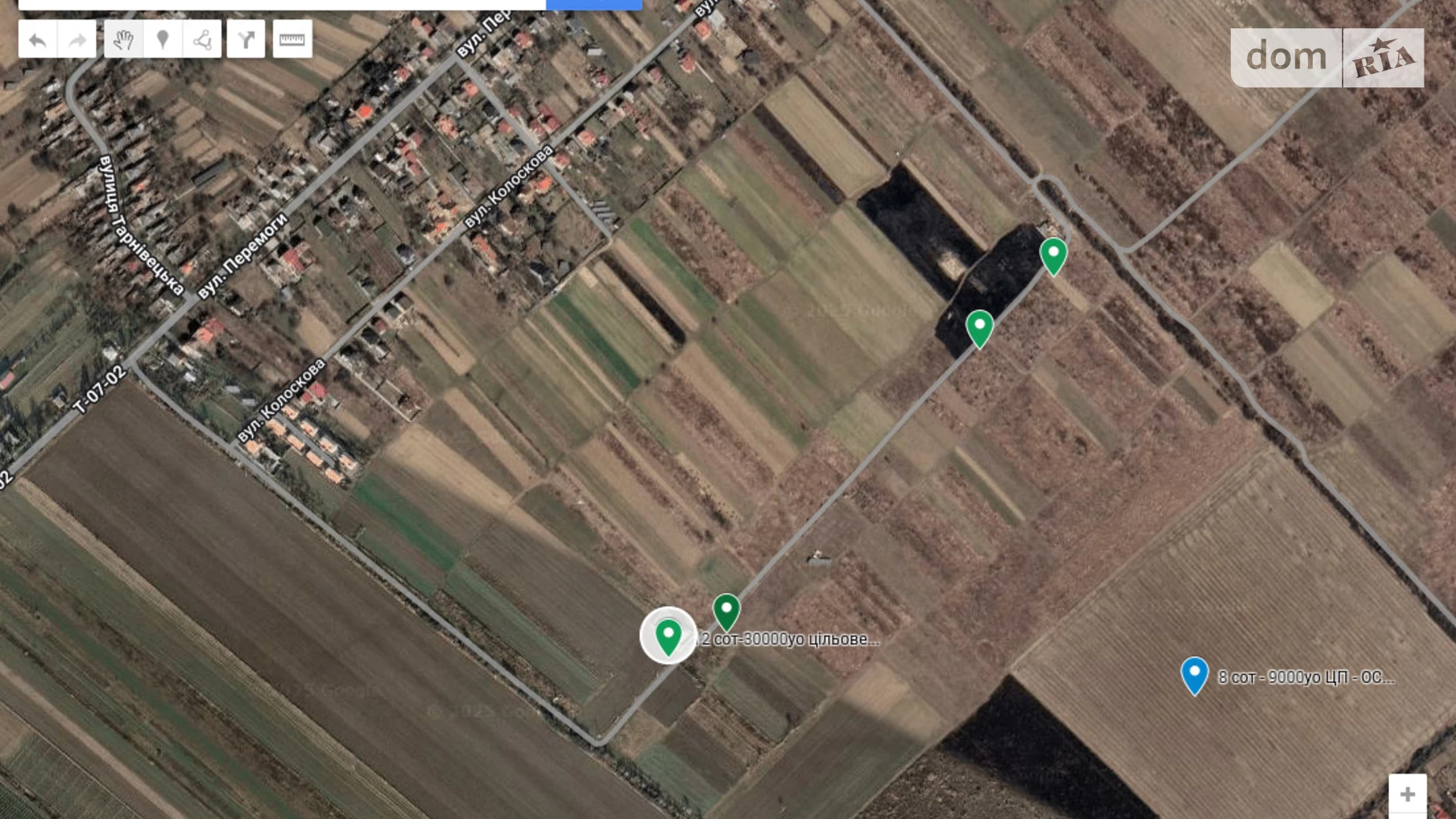This screenshot has height=819, width=1456.
Task: Select the hand pan tool
Action: pyautogui.click(x=124, y=39)
